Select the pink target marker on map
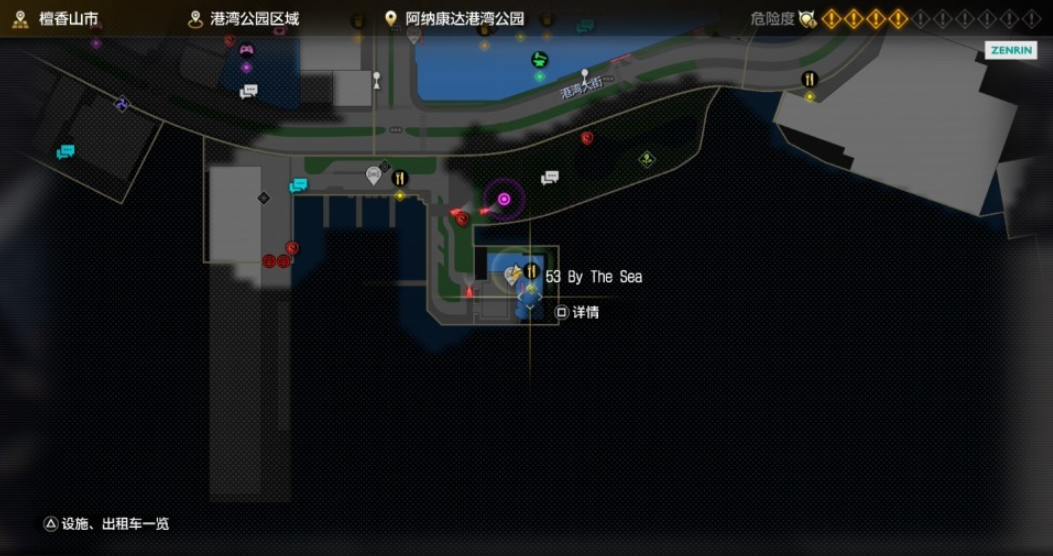This screenshot has width=1053, height=556. [504, 199]
